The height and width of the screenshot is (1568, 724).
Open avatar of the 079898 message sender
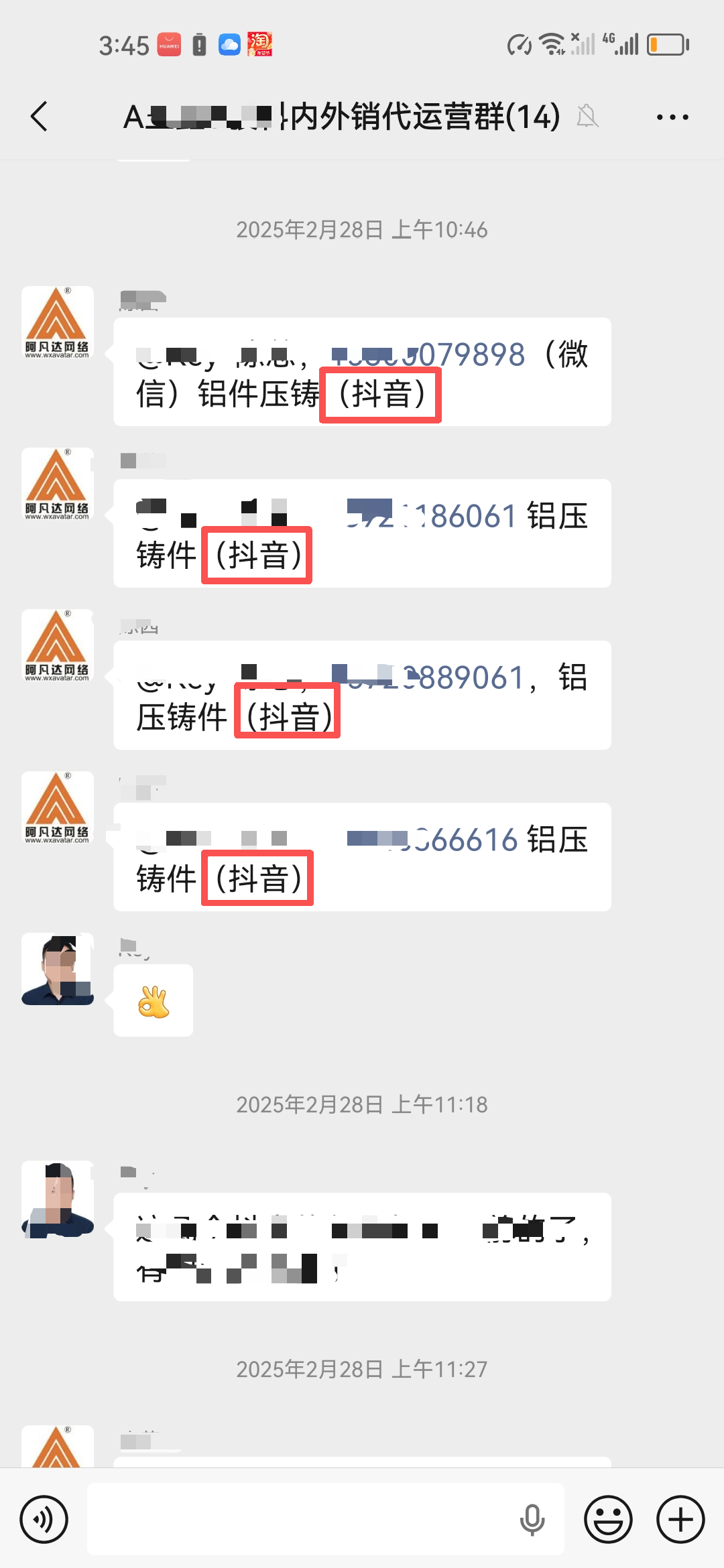tap(58, 323)
